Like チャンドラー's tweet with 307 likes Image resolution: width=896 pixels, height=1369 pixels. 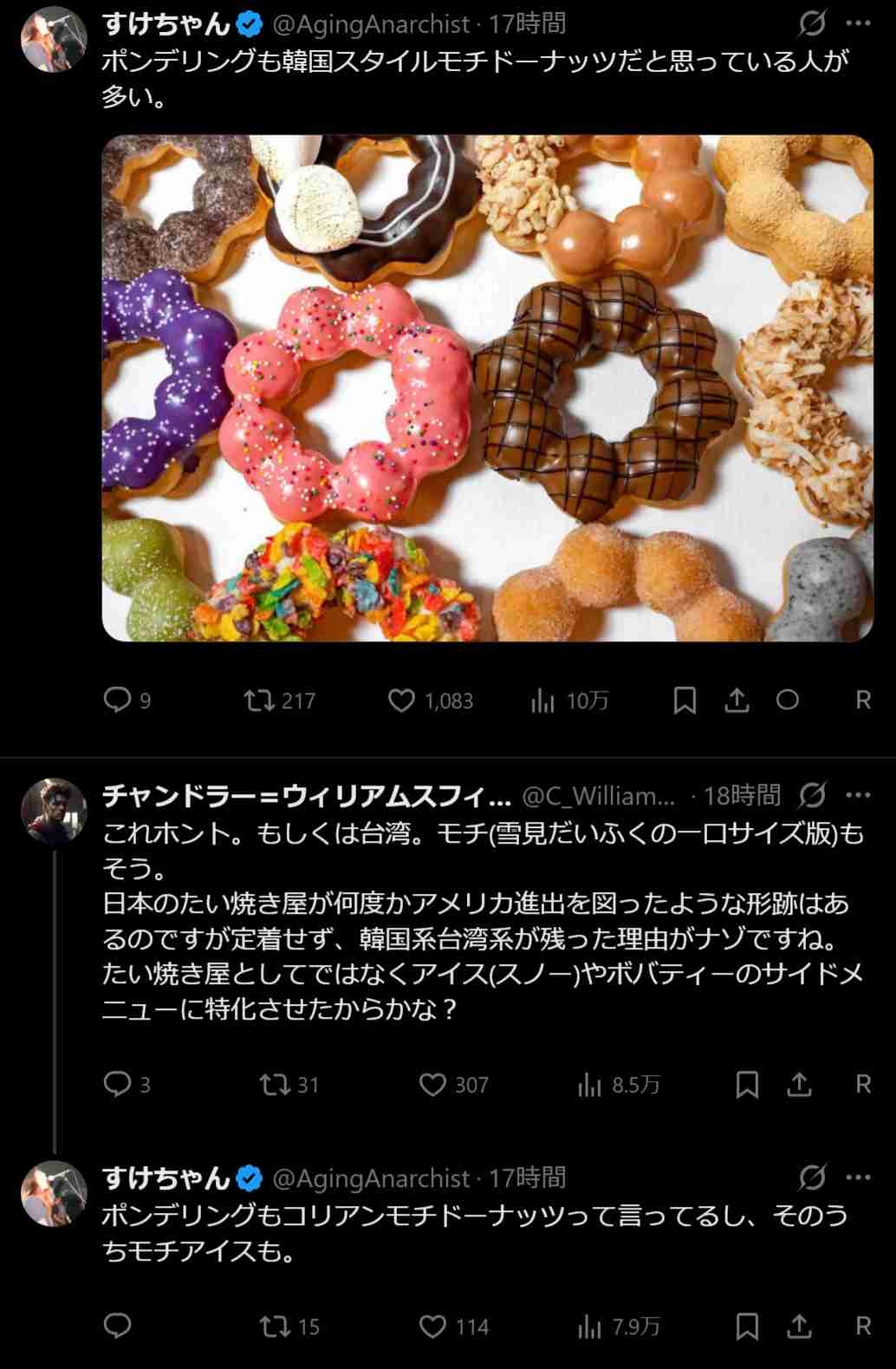432,1084
